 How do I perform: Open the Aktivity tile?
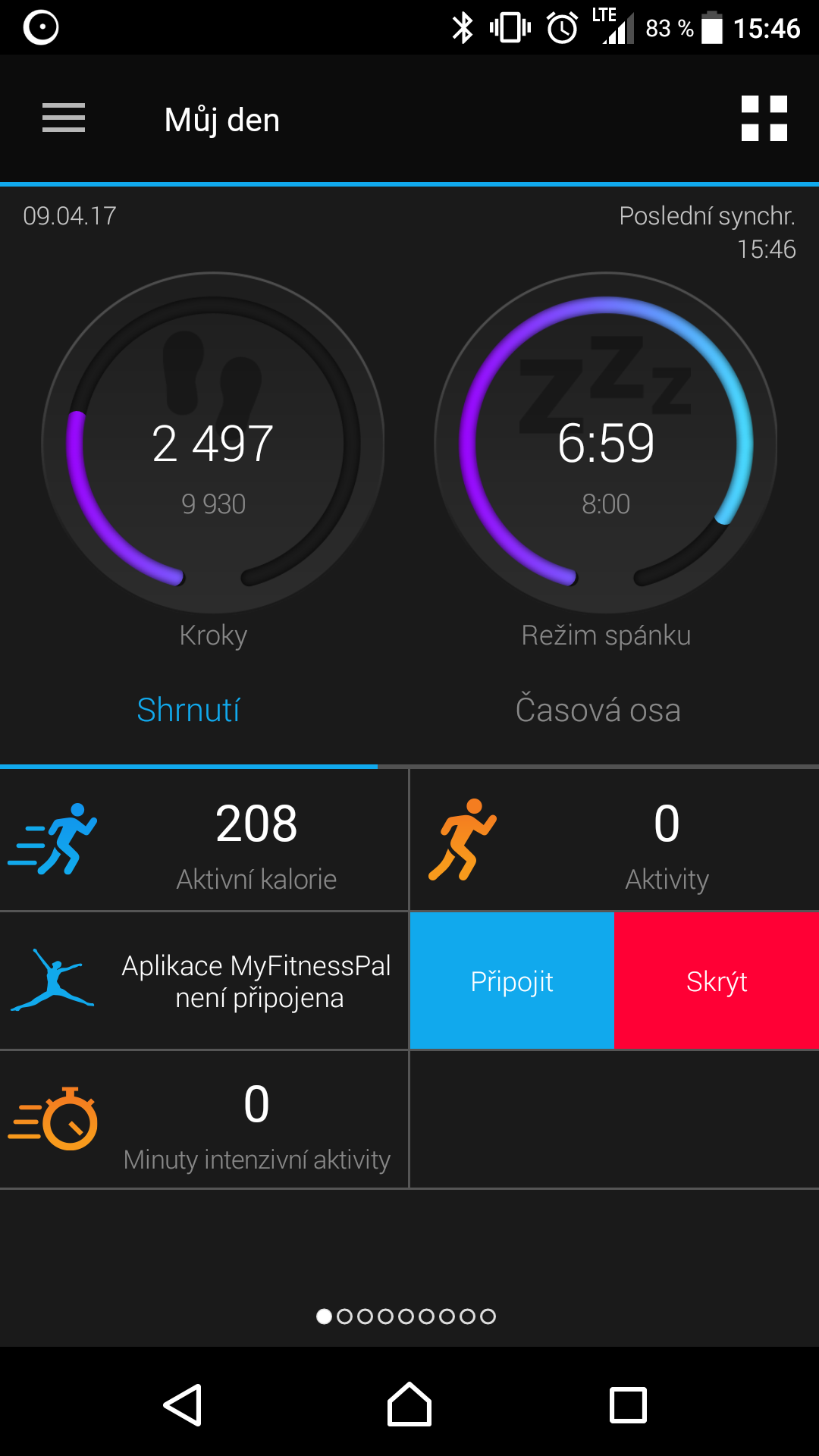pyautogui.click(x=615, y=840)
